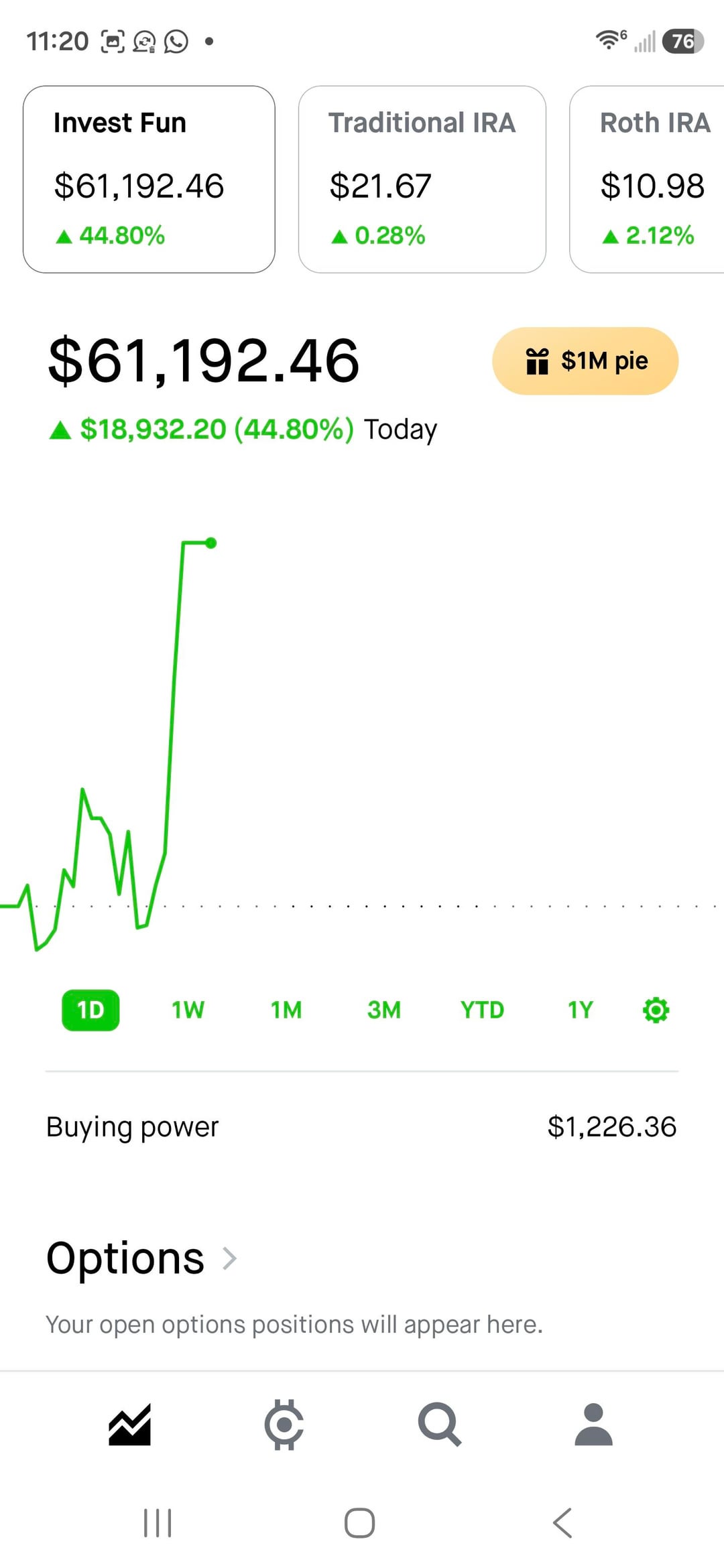Open recent apps from navigation bar
This screenshot has width=724, height=1568.
pyautogui.click(x=158, y=1523)
